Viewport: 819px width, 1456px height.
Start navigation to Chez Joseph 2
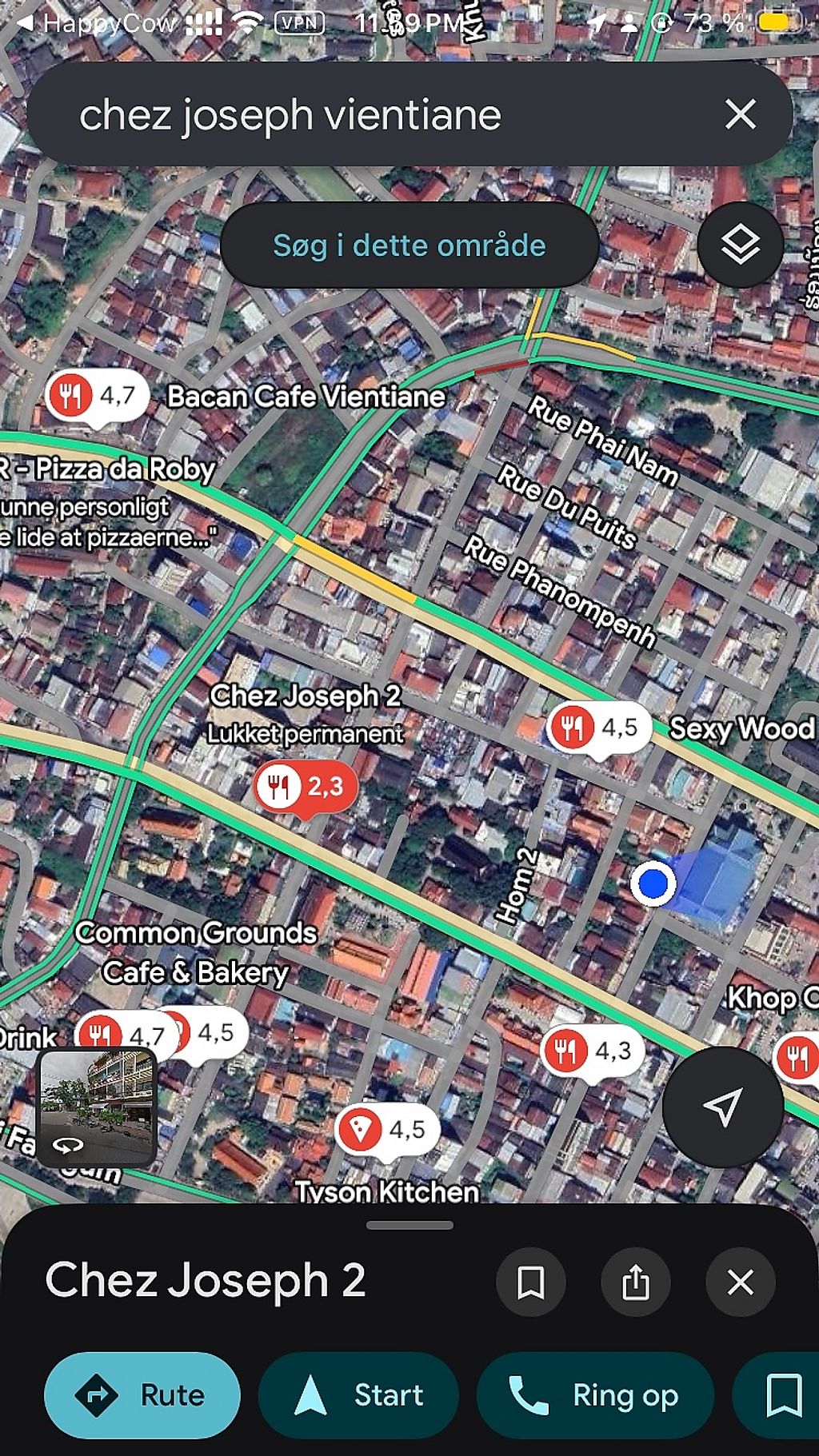click(x=358, y=1395)
